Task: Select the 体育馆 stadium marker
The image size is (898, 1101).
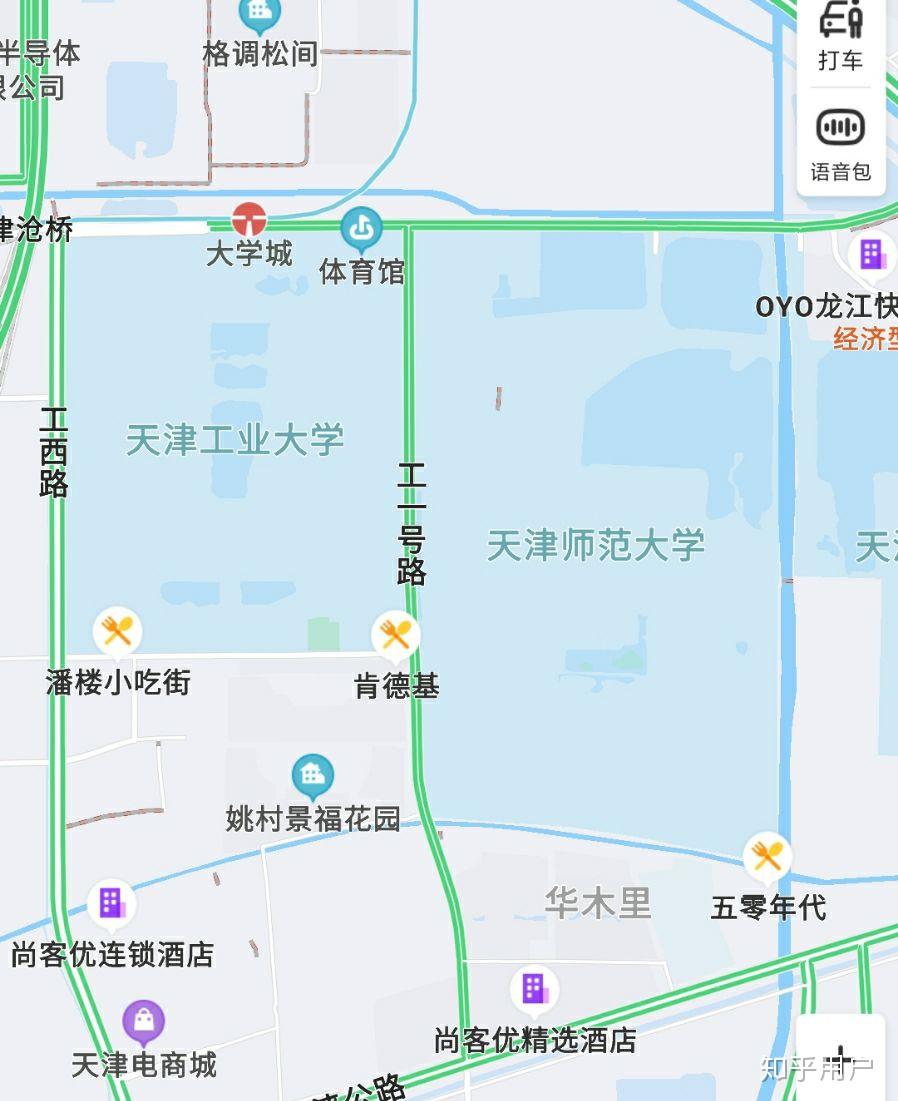Action: (x=360, y=228)
